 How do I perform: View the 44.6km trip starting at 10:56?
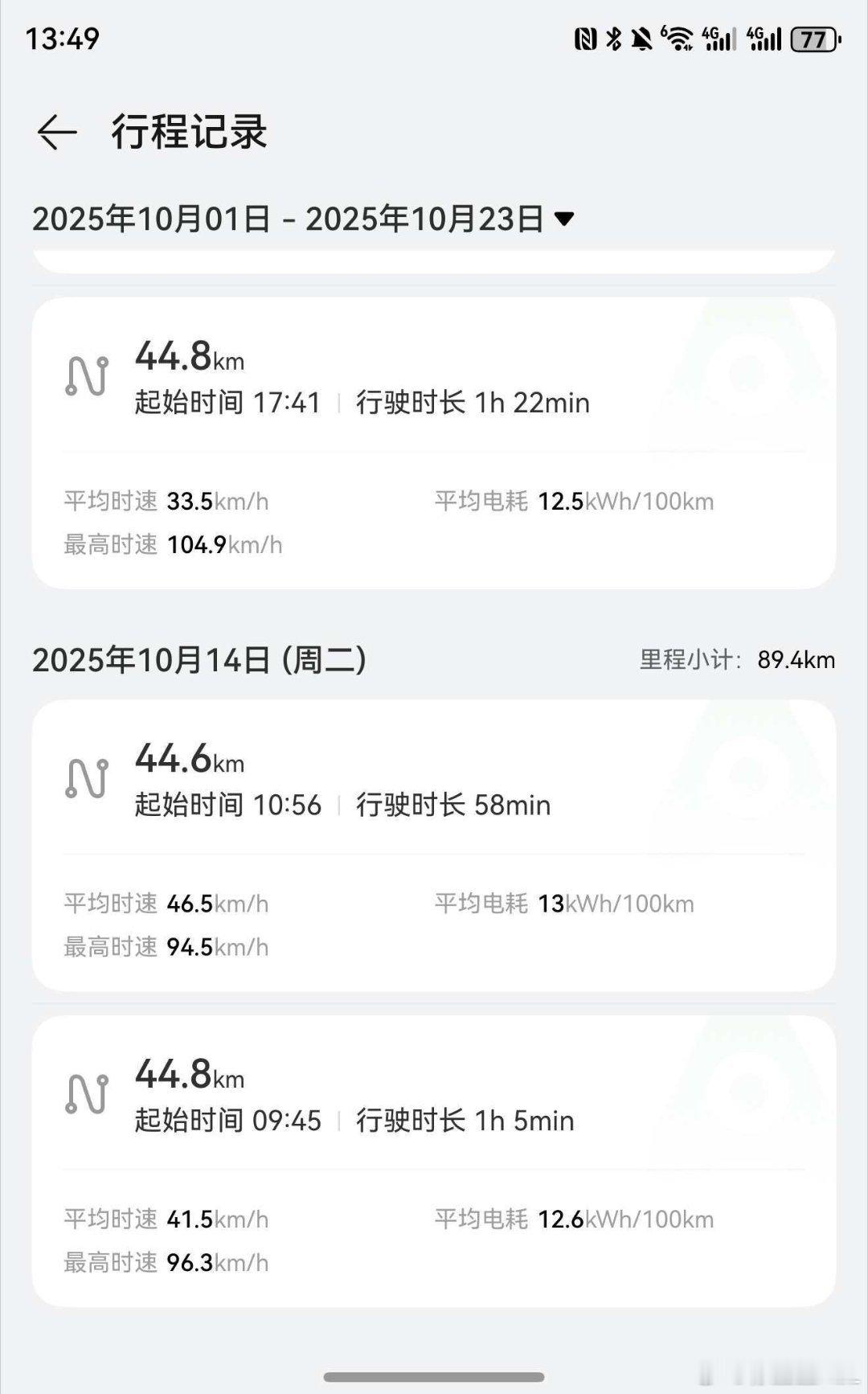(434, 845)
